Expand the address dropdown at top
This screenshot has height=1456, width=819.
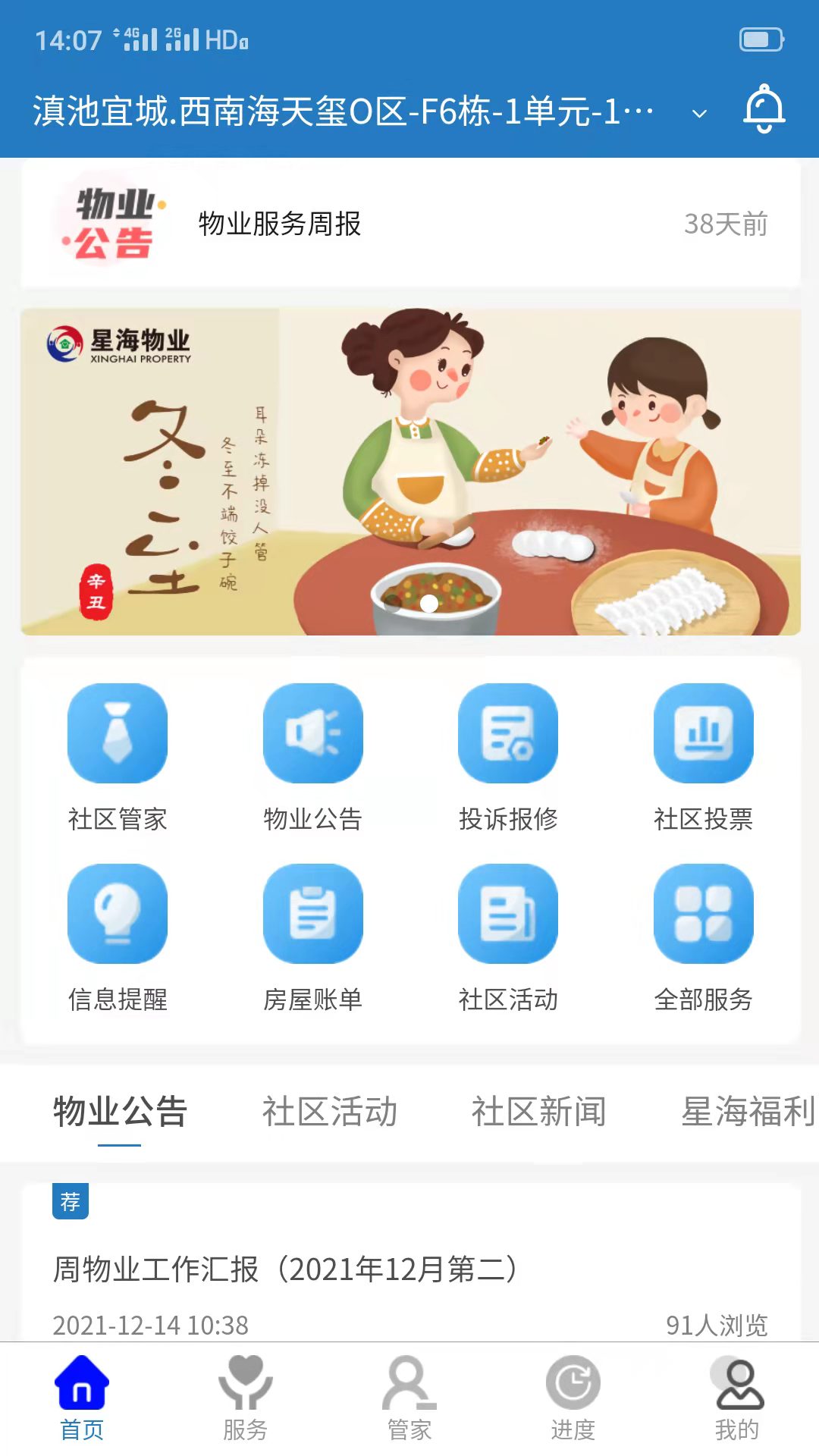[699, 114]
